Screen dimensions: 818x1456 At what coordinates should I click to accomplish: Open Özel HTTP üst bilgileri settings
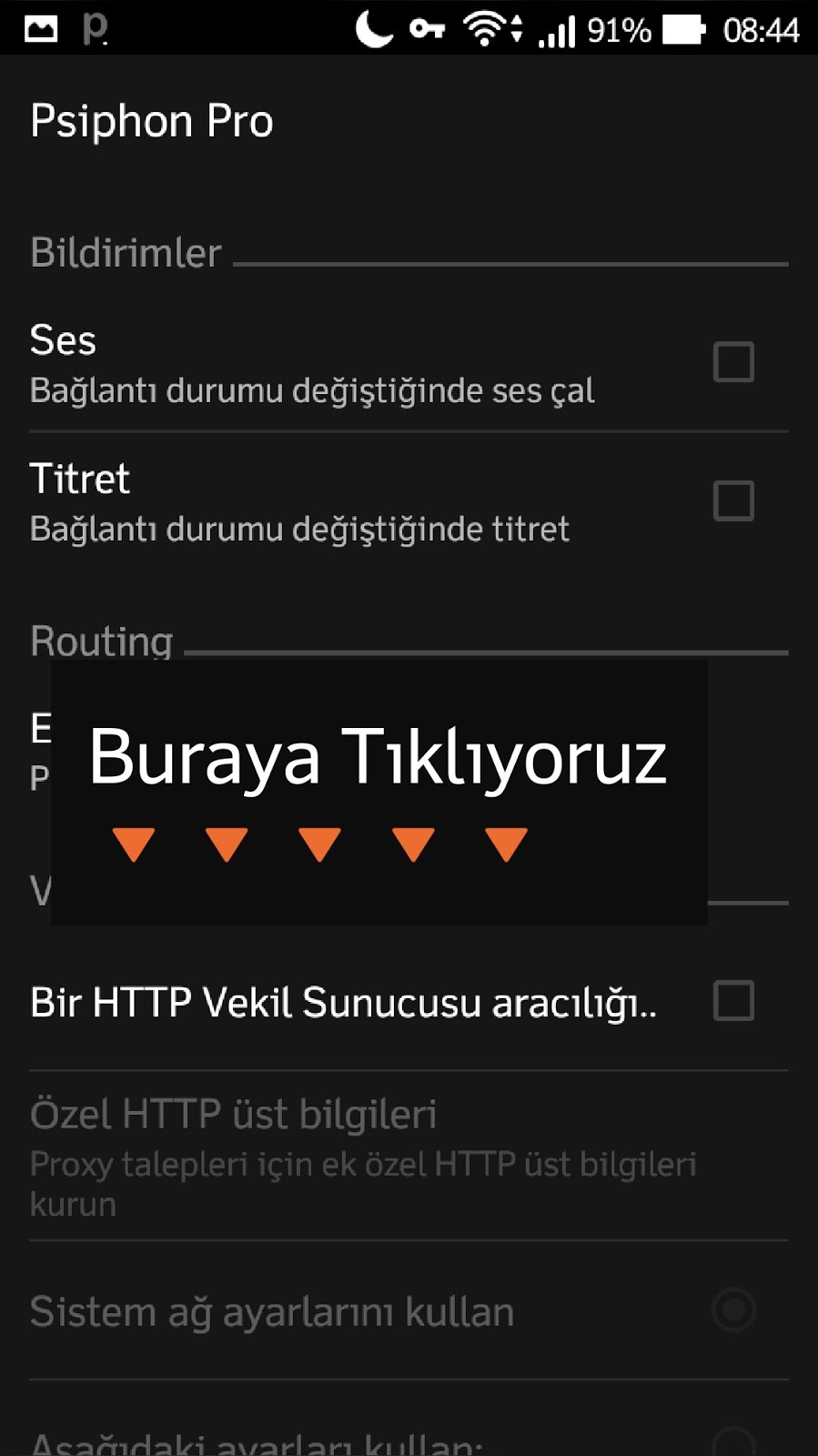409,1156
